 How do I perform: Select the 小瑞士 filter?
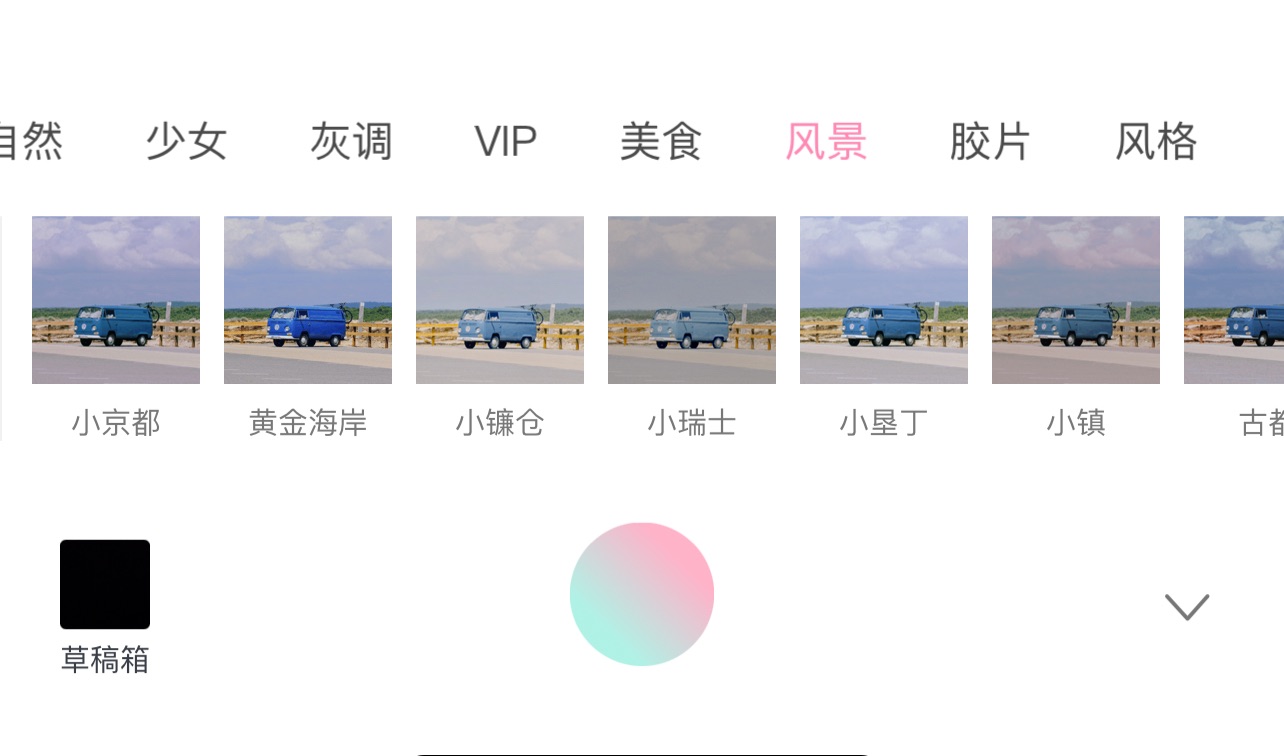(692, 300)
